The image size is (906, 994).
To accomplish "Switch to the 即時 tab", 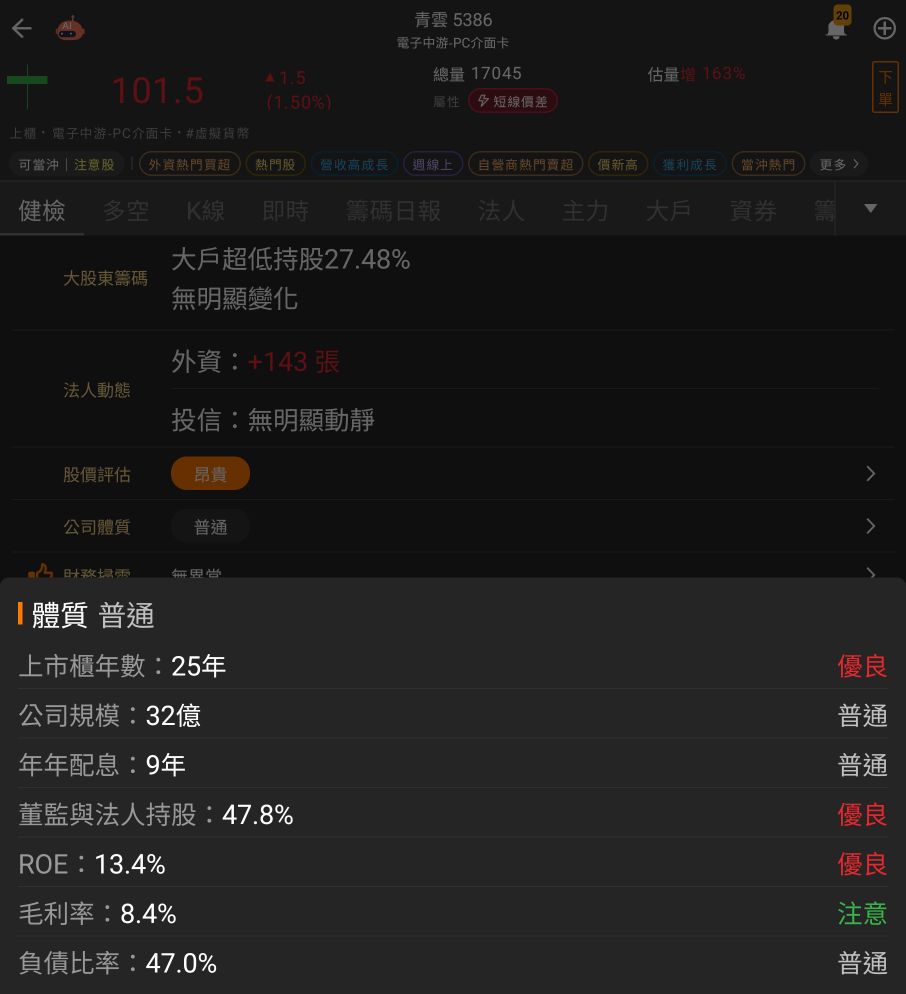I will 285,210.
